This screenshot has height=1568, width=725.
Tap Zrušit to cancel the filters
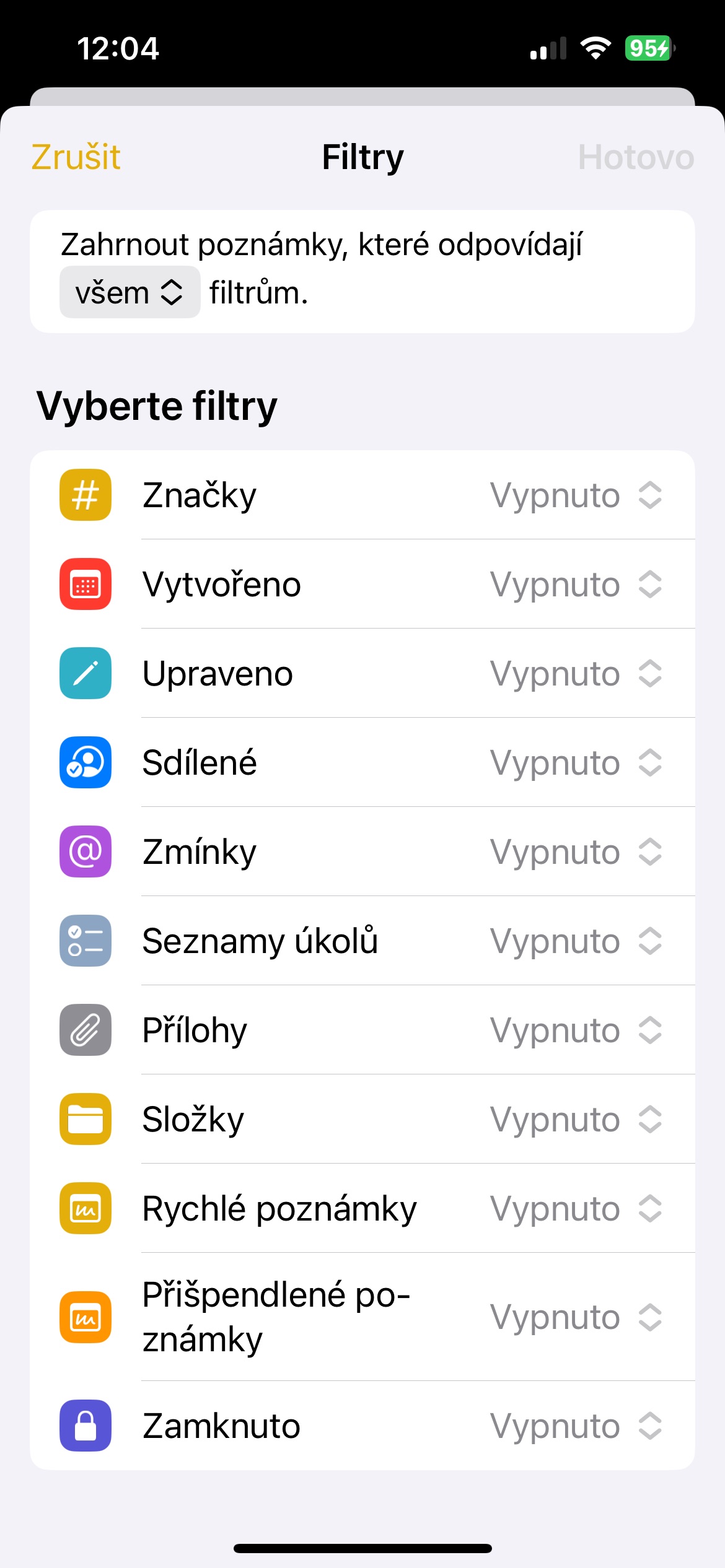point(76,157)
